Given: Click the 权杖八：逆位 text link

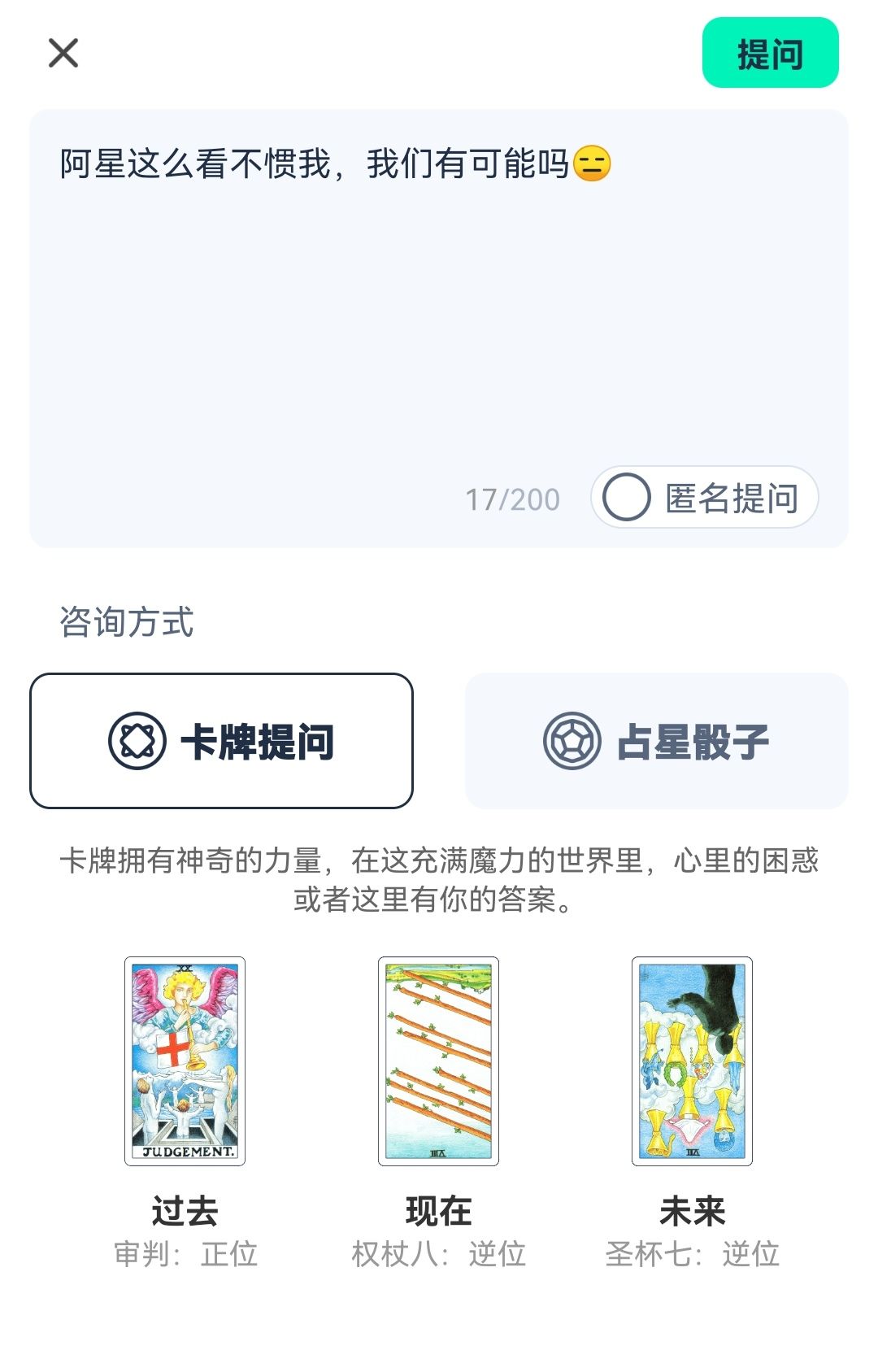Looking at the screenshot, I should click(439, 1256).
